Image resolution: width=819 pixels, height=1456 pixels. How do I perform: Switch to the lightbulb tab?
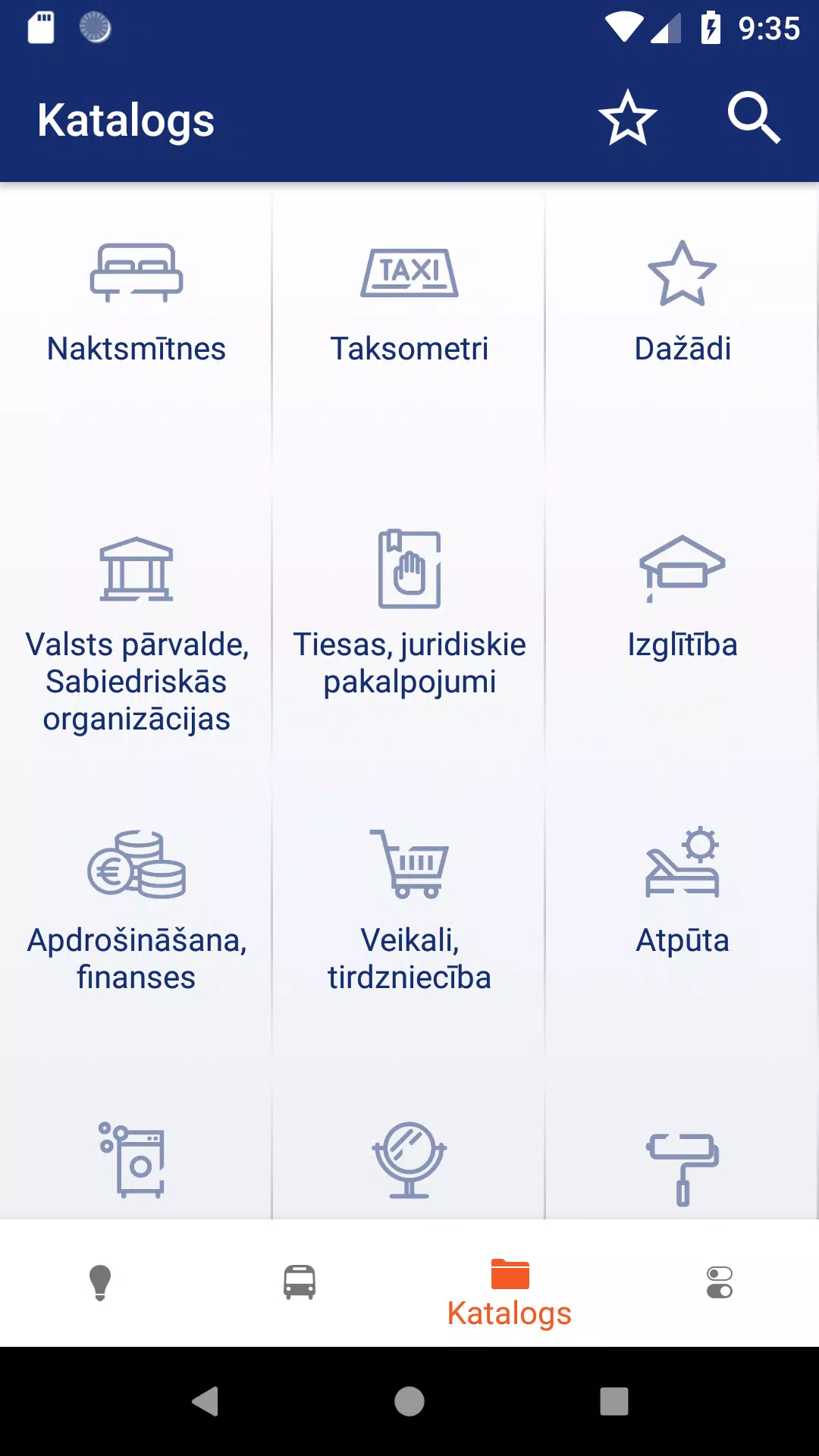100,1283
